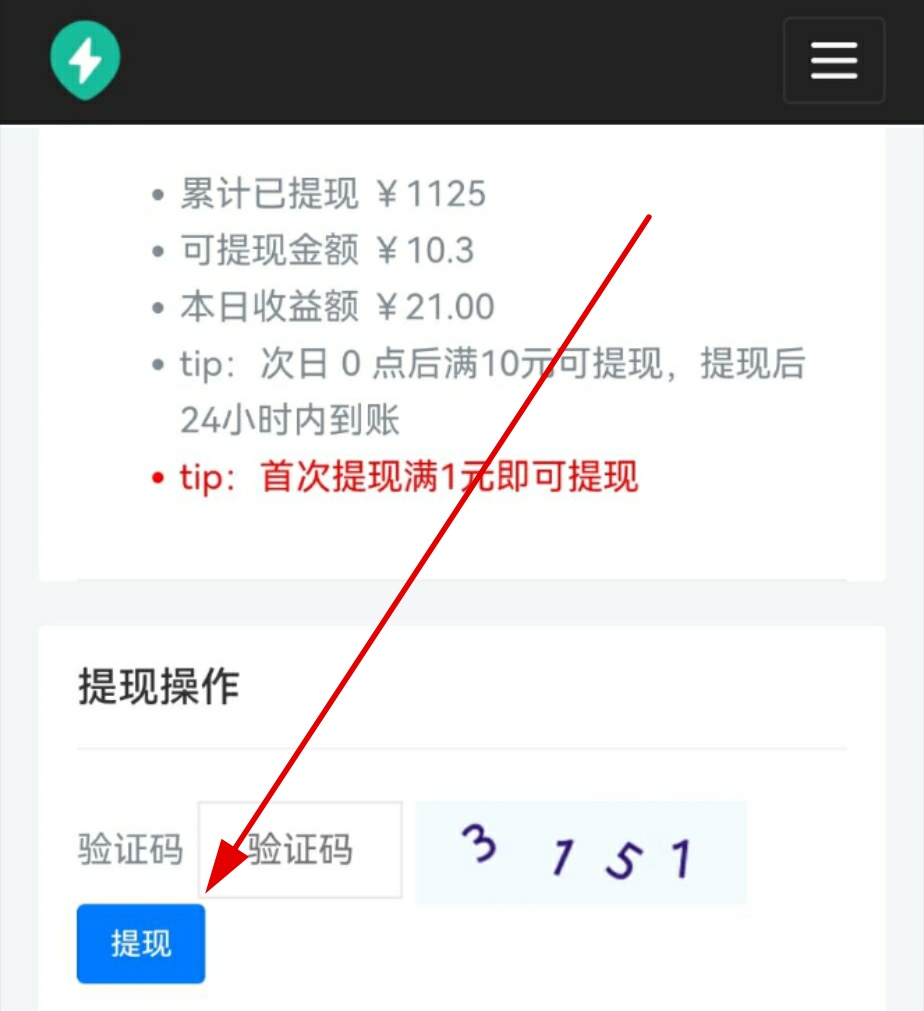This screenshot has height=1011, width=924.
Task: Open the hamburger menu
Action: [833, 60]
